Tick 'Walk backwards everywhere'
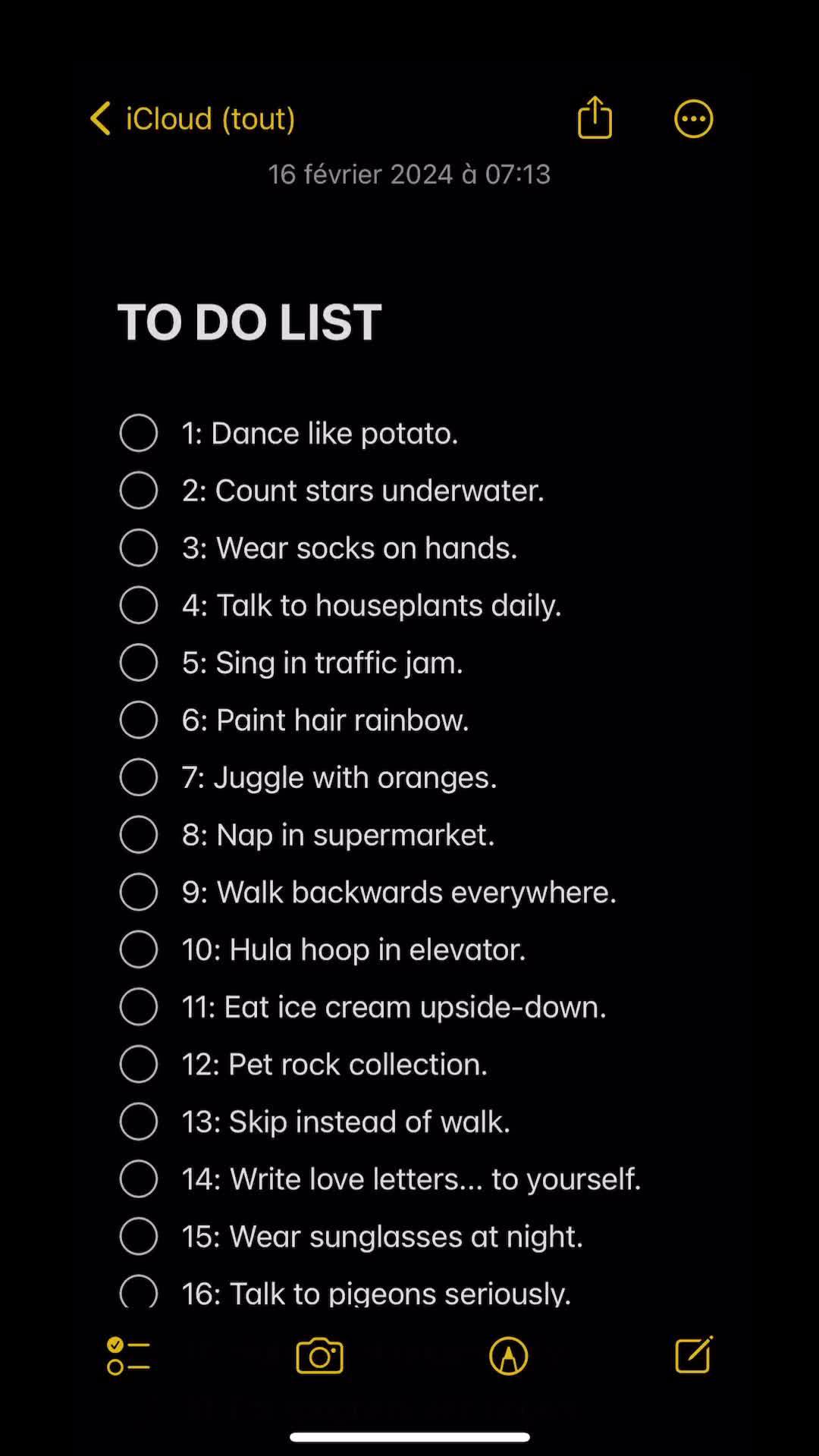819x1456 pixels. [x=139, y=892]
